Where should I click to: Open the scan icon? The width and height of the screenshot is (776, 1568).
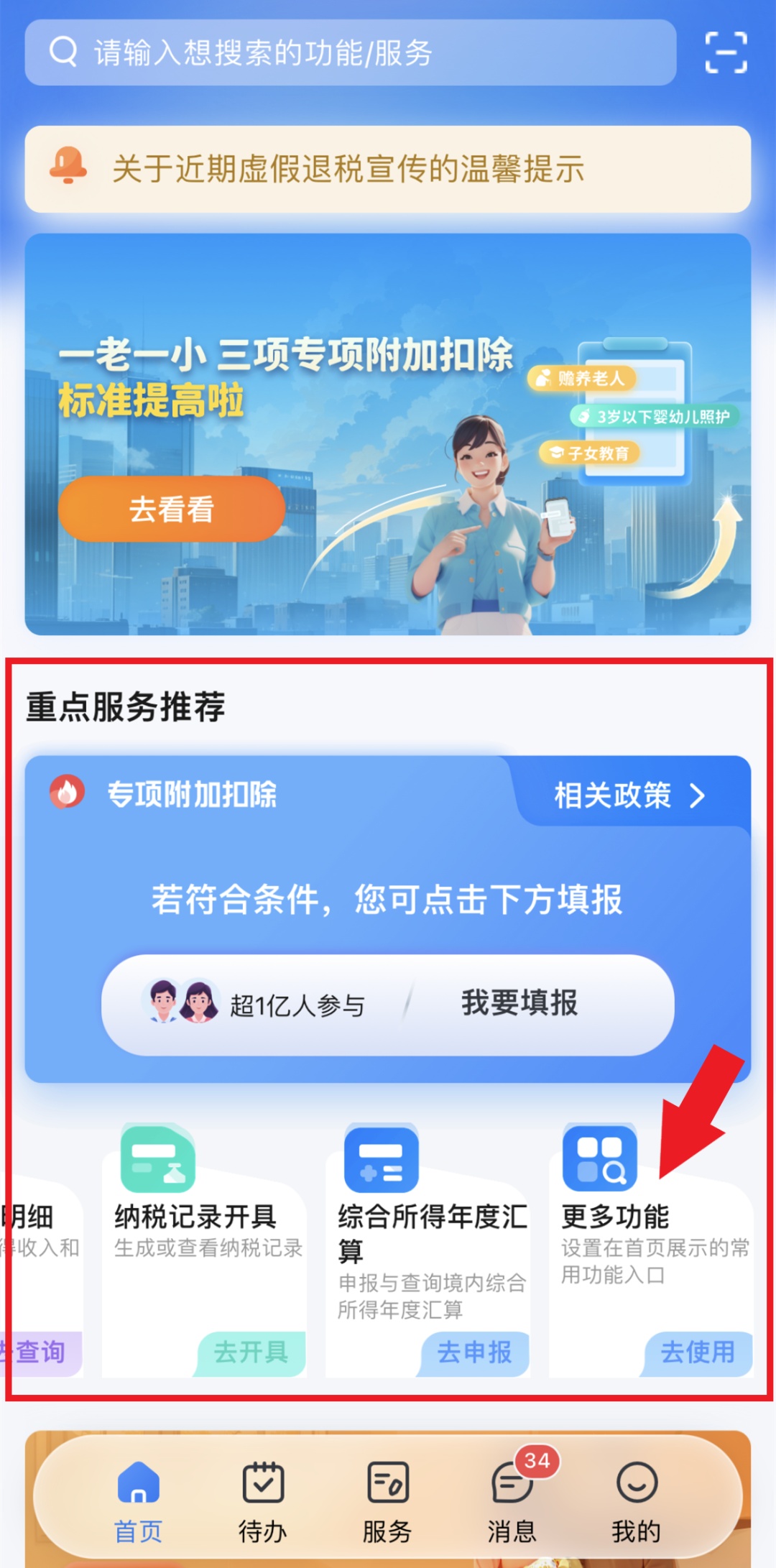pyautogui.click(x=726, y=52)
